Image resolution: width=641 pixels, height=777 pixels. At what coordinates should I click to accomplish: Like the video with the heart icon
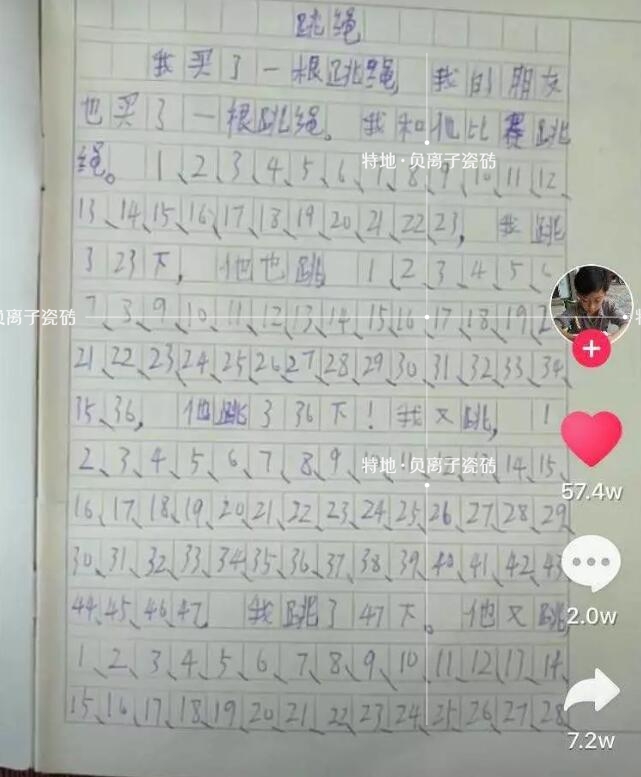click(x=591, y=438)
